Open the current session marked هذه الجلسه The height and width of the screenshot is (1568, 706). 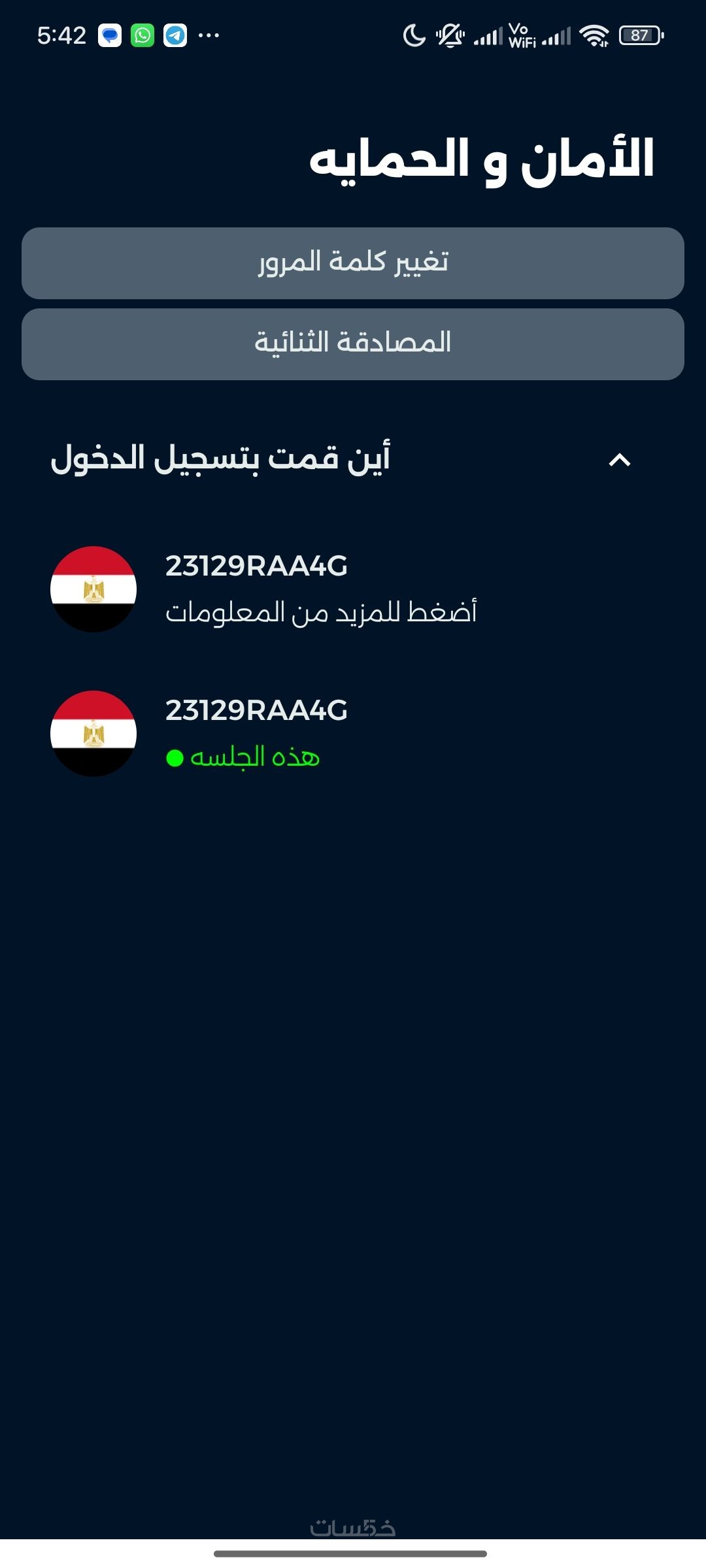tap(256, 733)
